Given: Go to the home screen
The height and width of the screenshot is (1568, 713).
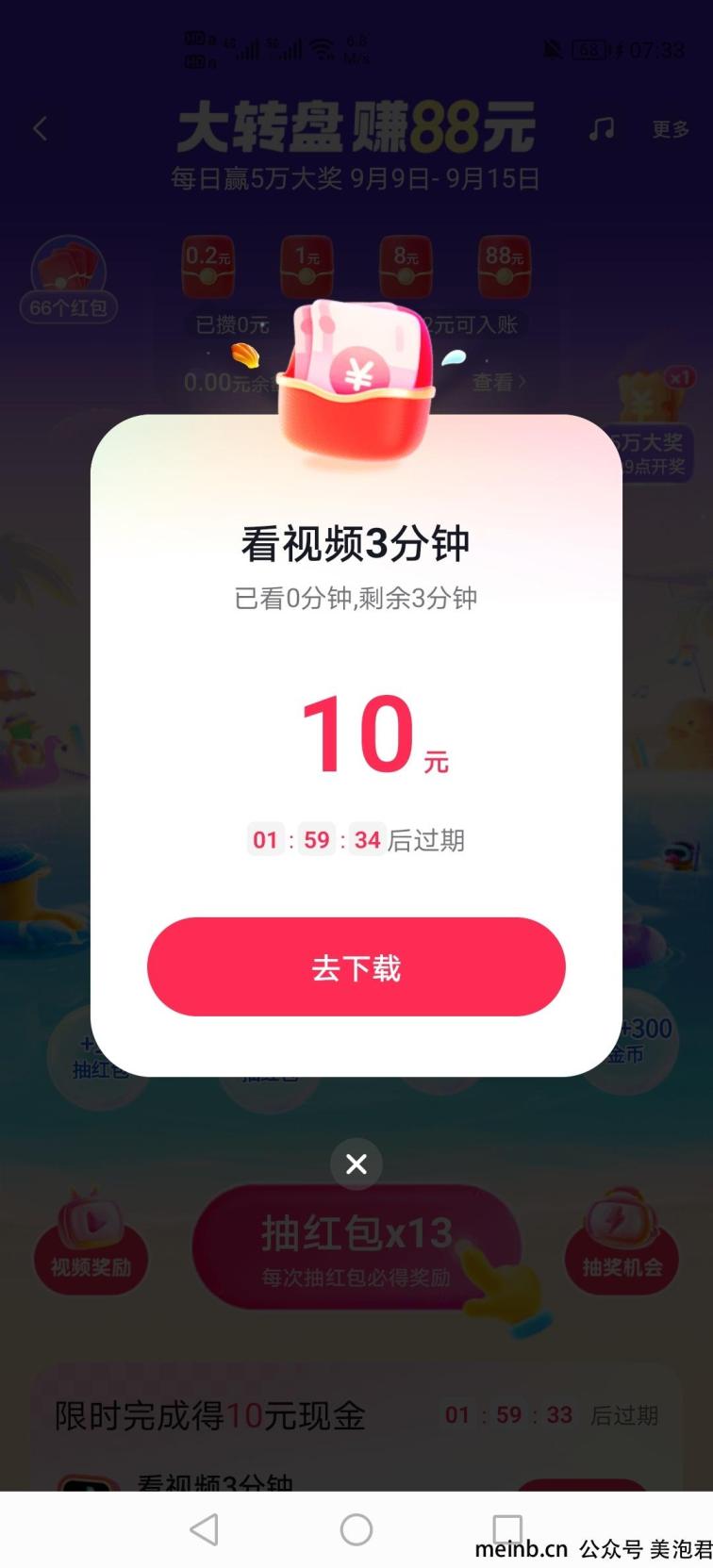Looking at the screenshot, I should point(356,1529).
